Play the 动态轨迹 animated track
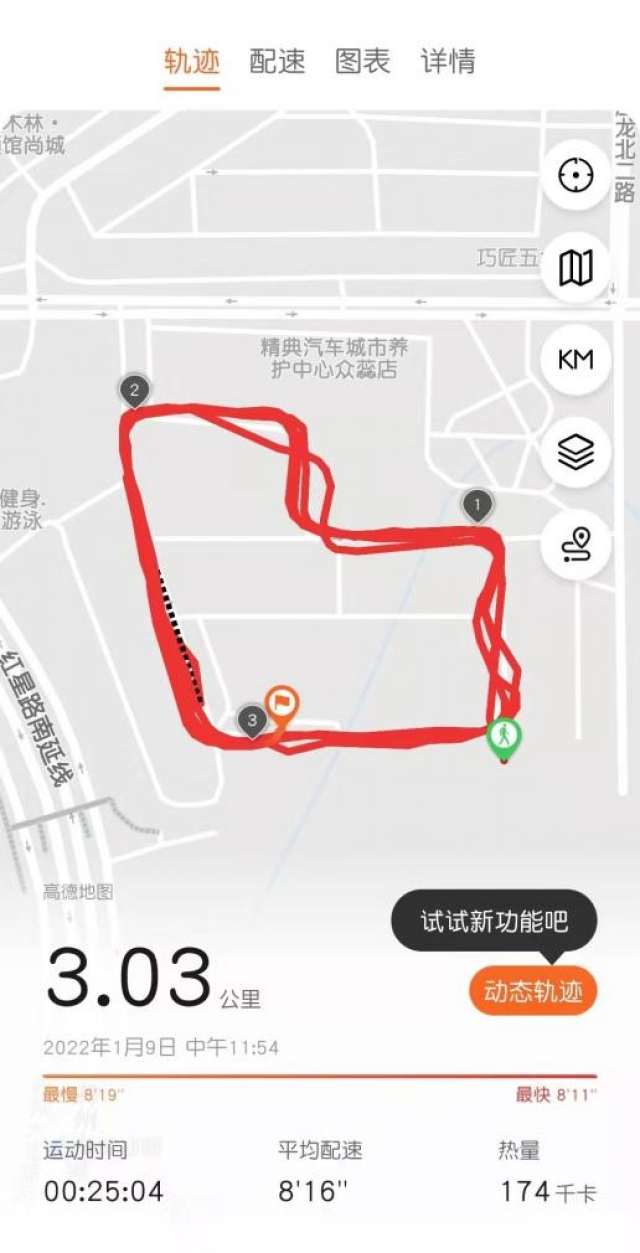The width and height of the screenshot is (640, 1253). (533, 991)
